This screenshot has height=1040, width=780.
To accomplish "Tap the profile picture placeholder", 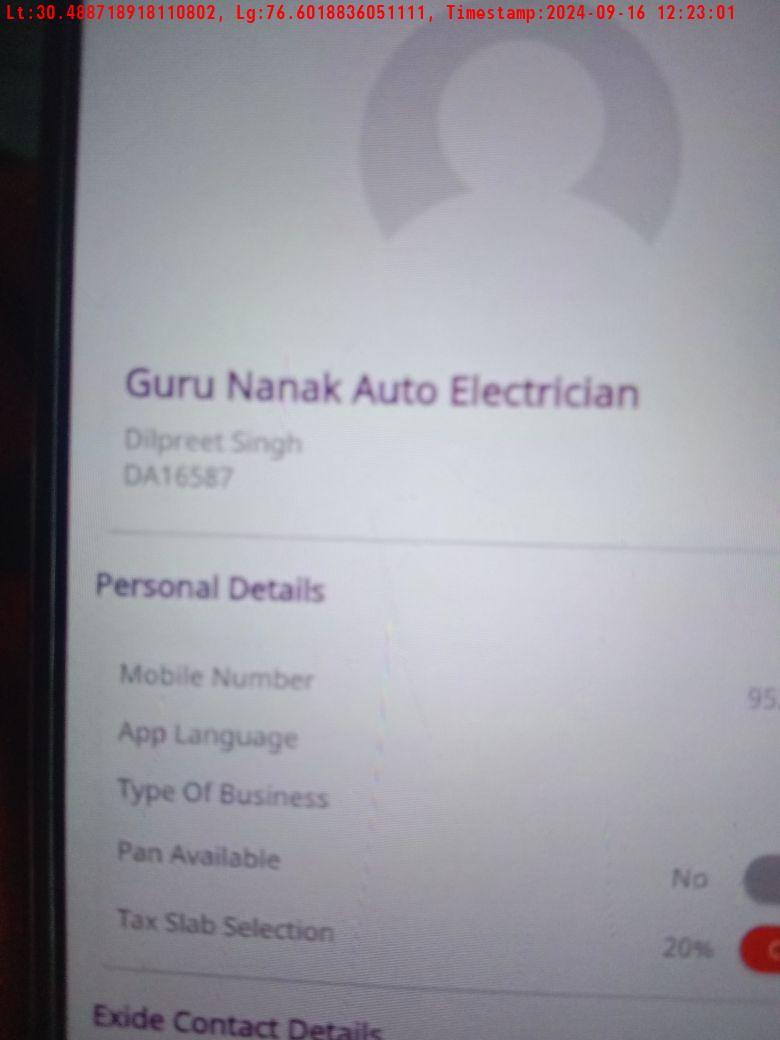I will [x=520, y=130].
